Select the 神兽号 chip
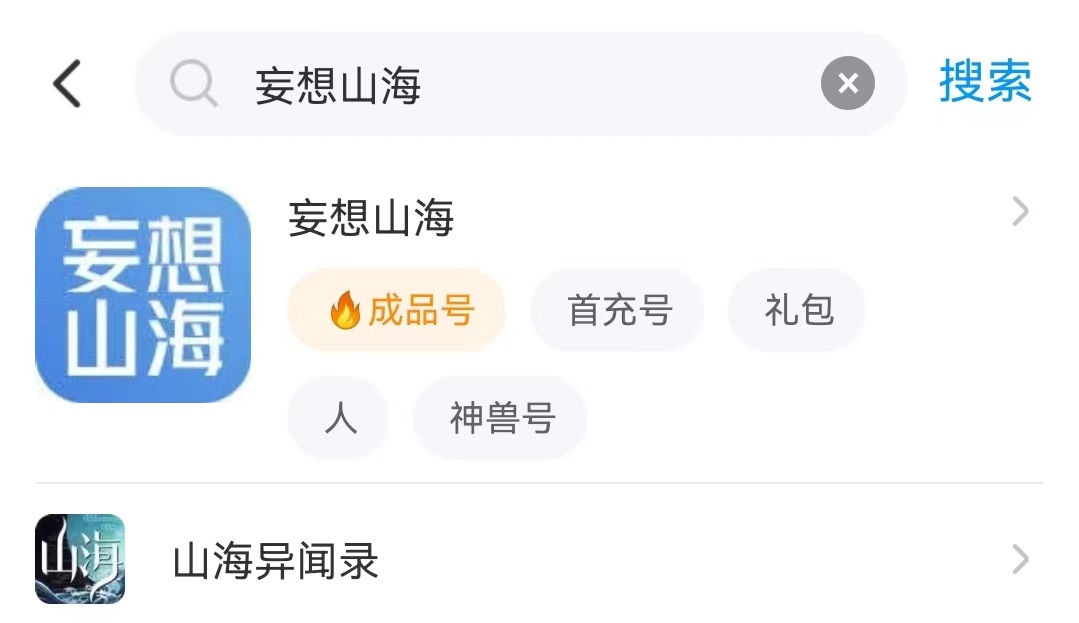1079x623 pixels. (501, 418)
